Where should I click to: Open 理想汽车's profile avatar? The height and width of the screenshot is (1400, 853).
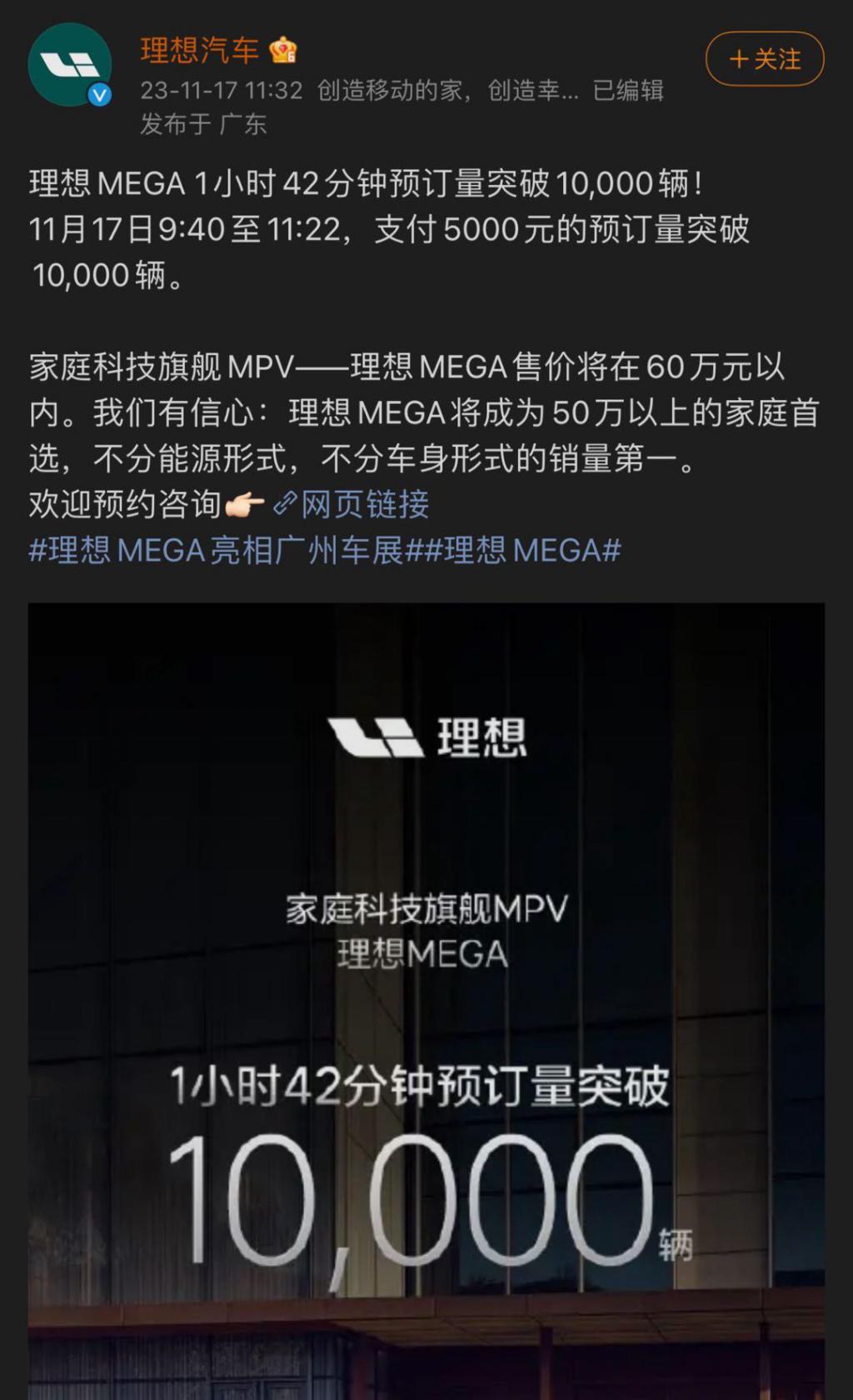coord(70,65)
